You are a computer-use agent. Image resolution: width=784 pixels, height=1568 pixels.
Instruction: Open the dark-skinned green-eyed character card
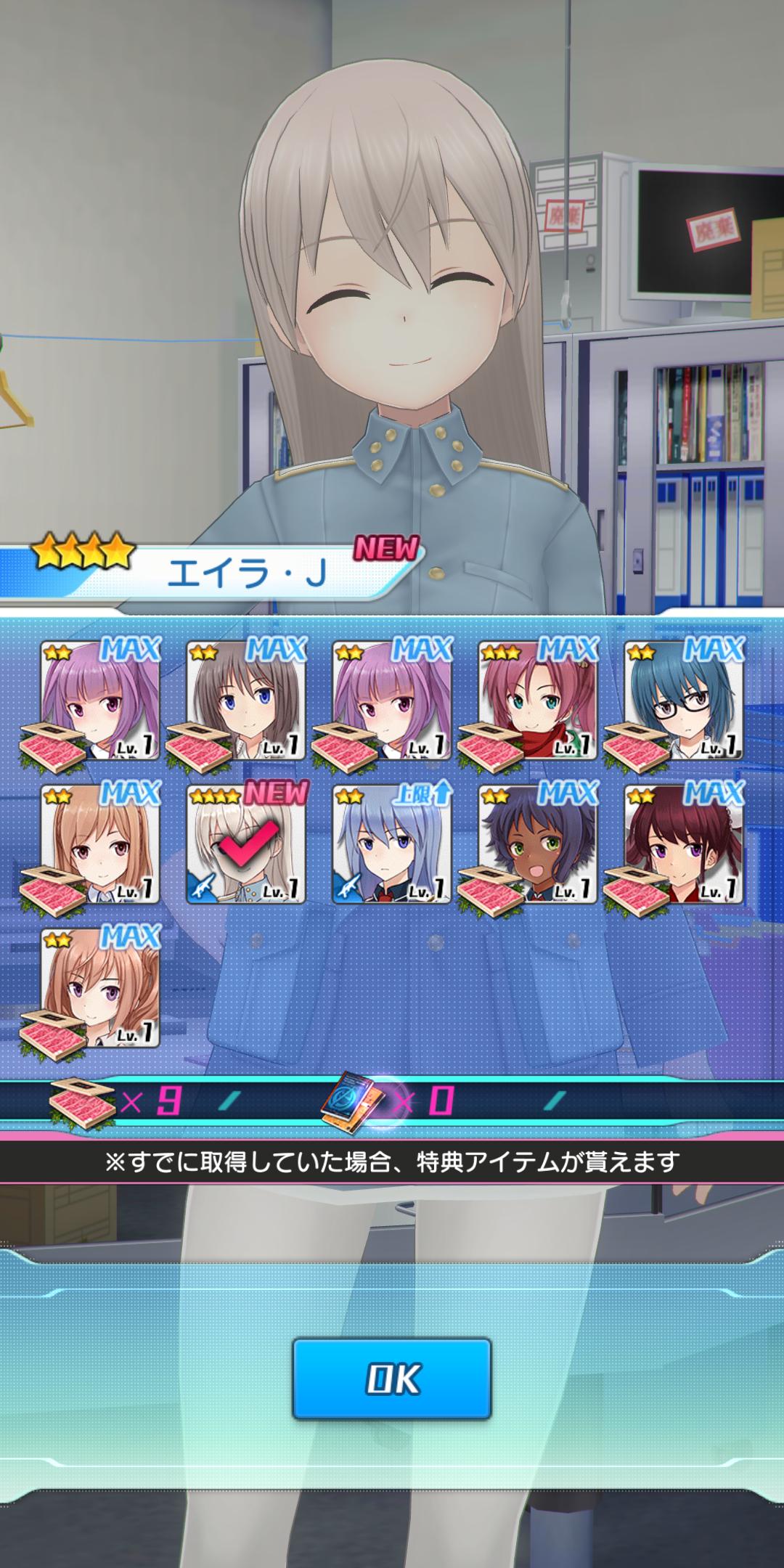(x=537, y=846)
